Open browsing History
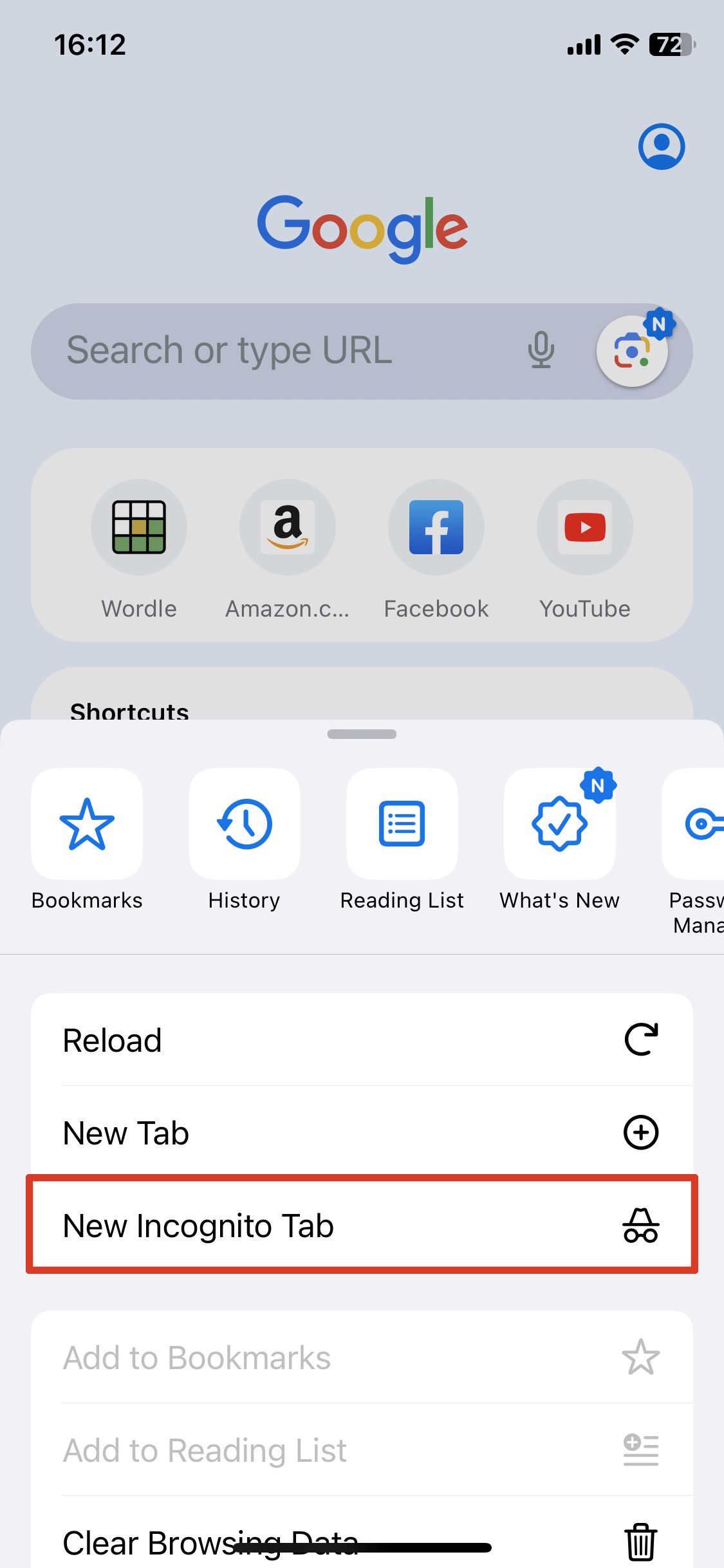The height and width of the screenshot is (1568, 724). coord(245,825)
